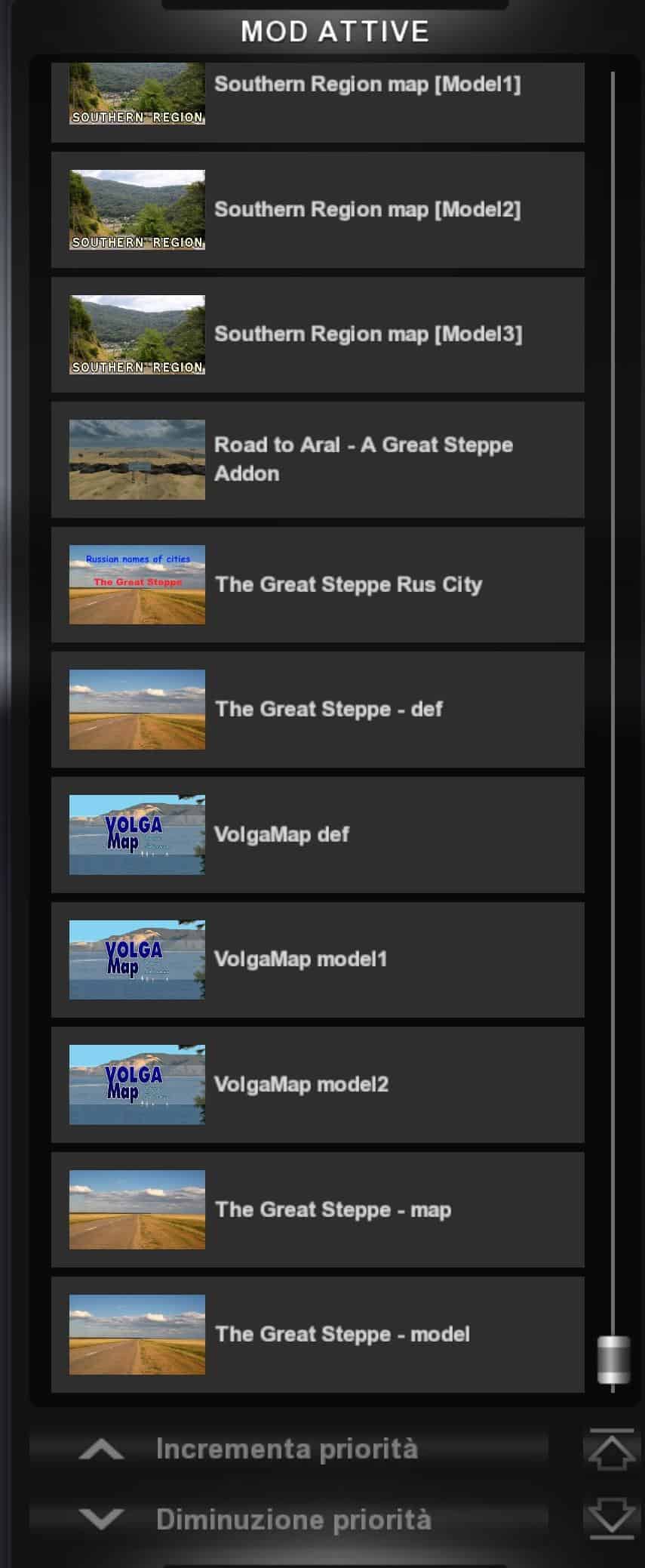Select Southern Region map [Model1] mod
The height and width of the screenshot is (1568, 645).
point(317,98)
